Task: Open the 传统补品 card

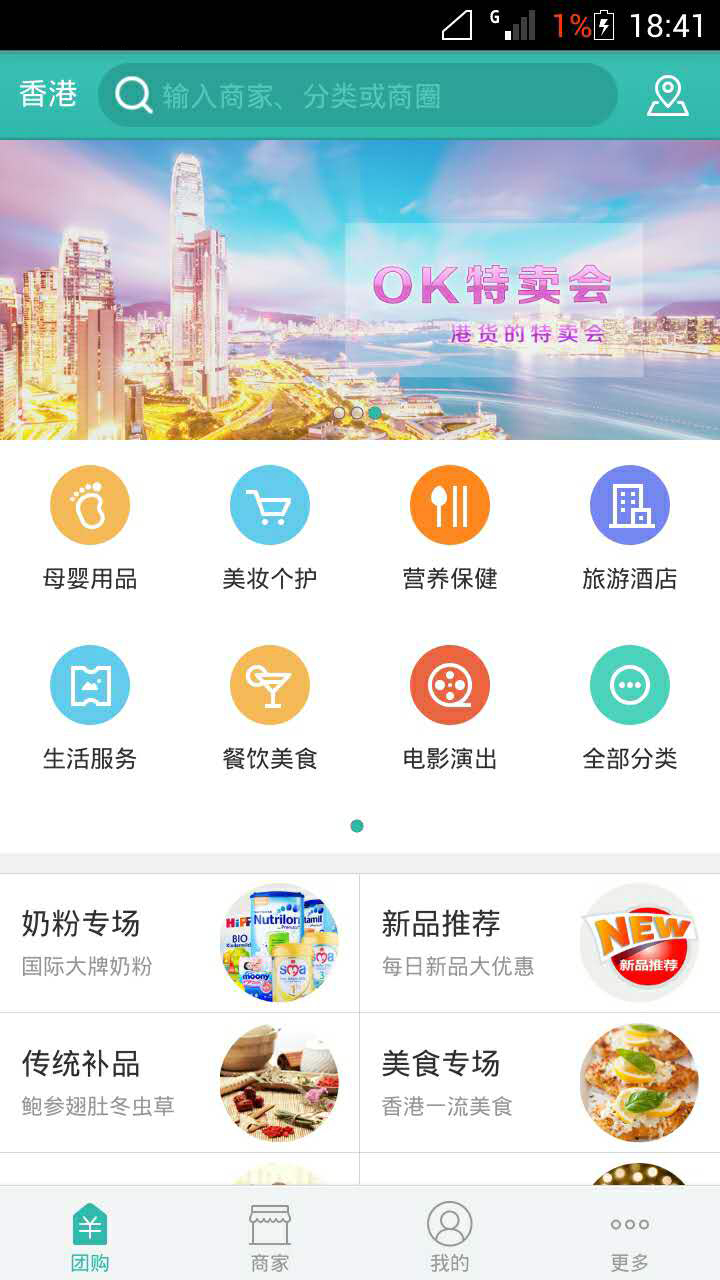Action: [x=180, y=1082]
